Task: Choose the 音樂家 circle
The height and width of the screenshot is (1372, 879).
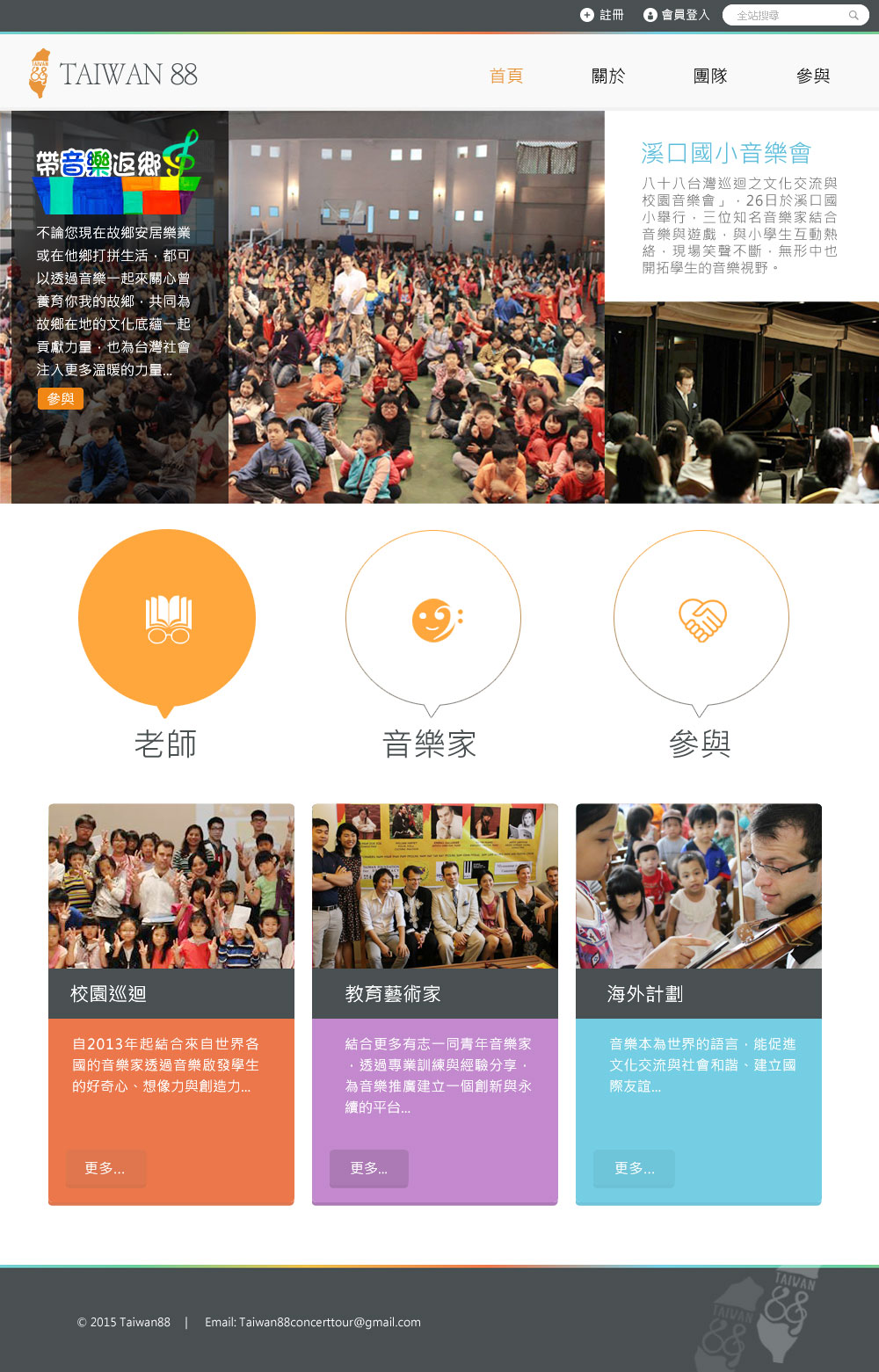Action: pos(433,618)
